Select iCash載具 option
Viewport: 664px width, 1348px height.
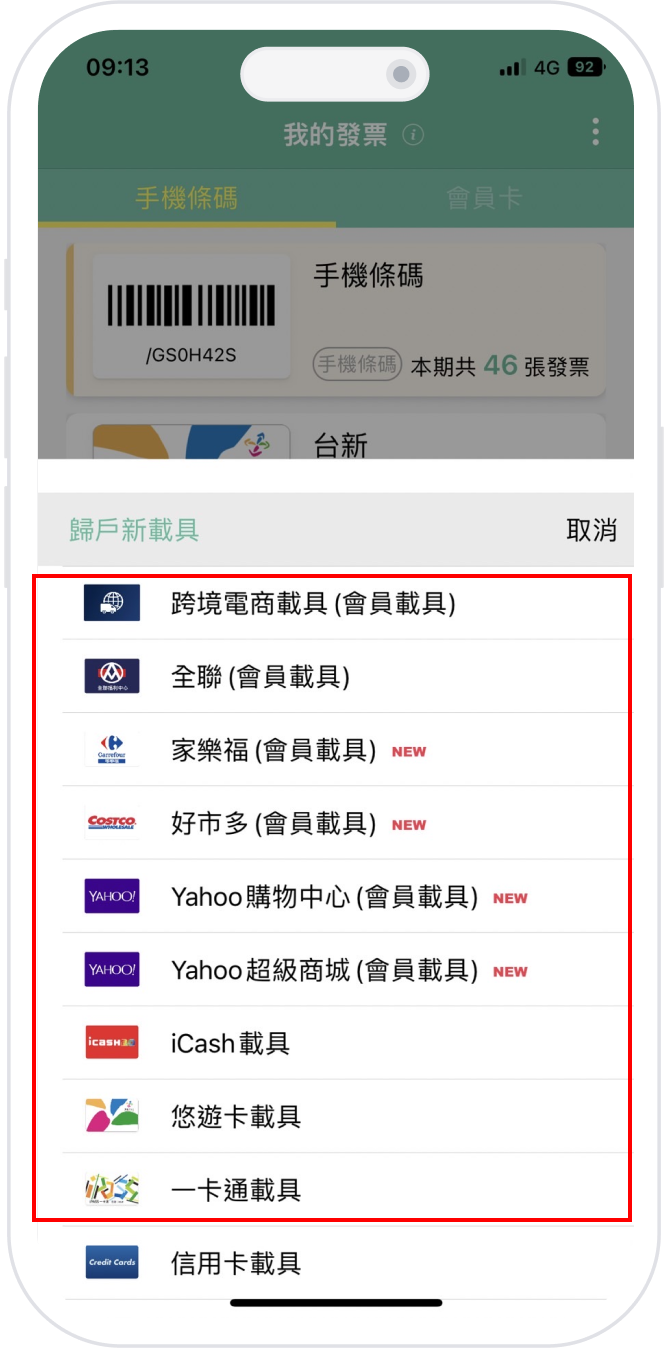(230, 1043)
